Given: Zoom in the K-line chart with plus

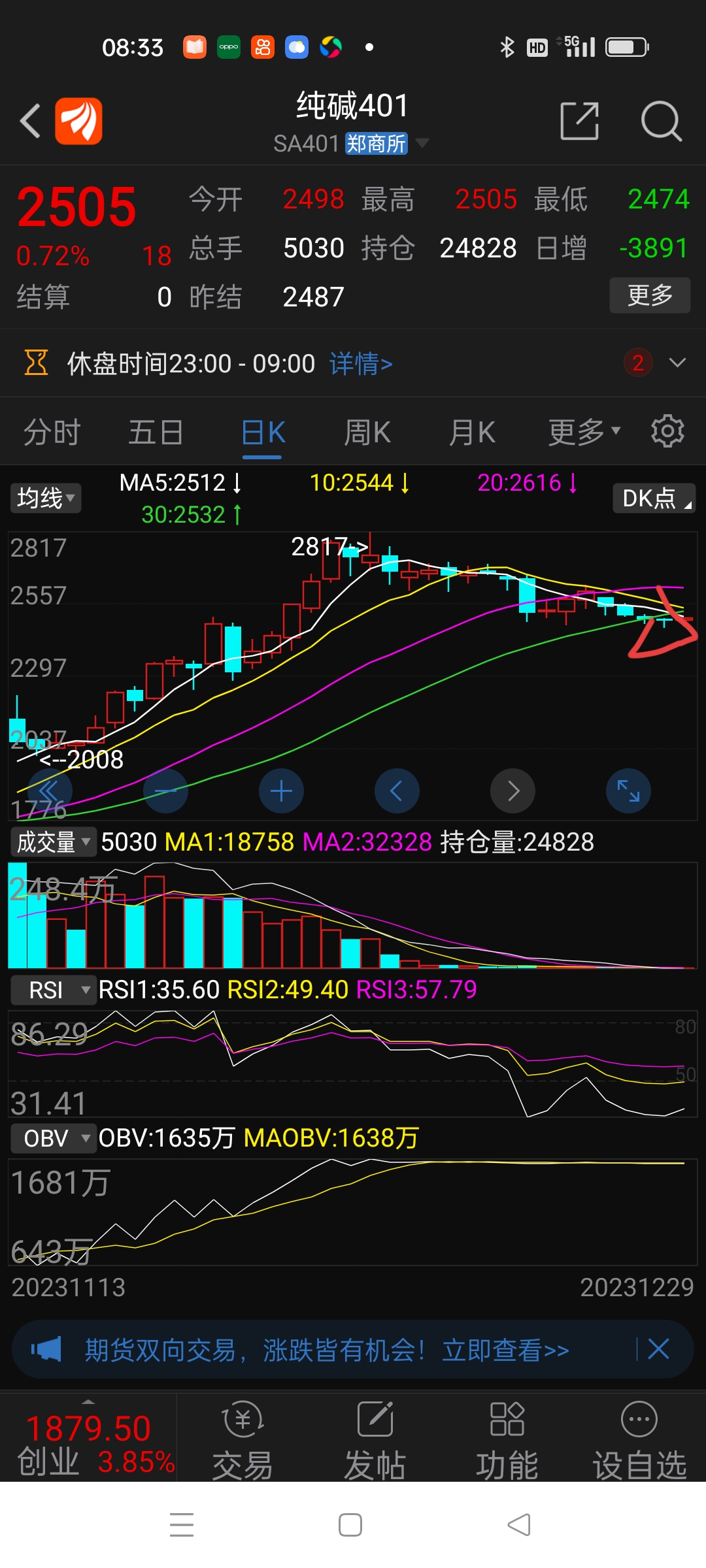Looking at the screenshot, I should click(x=281, y=791).
